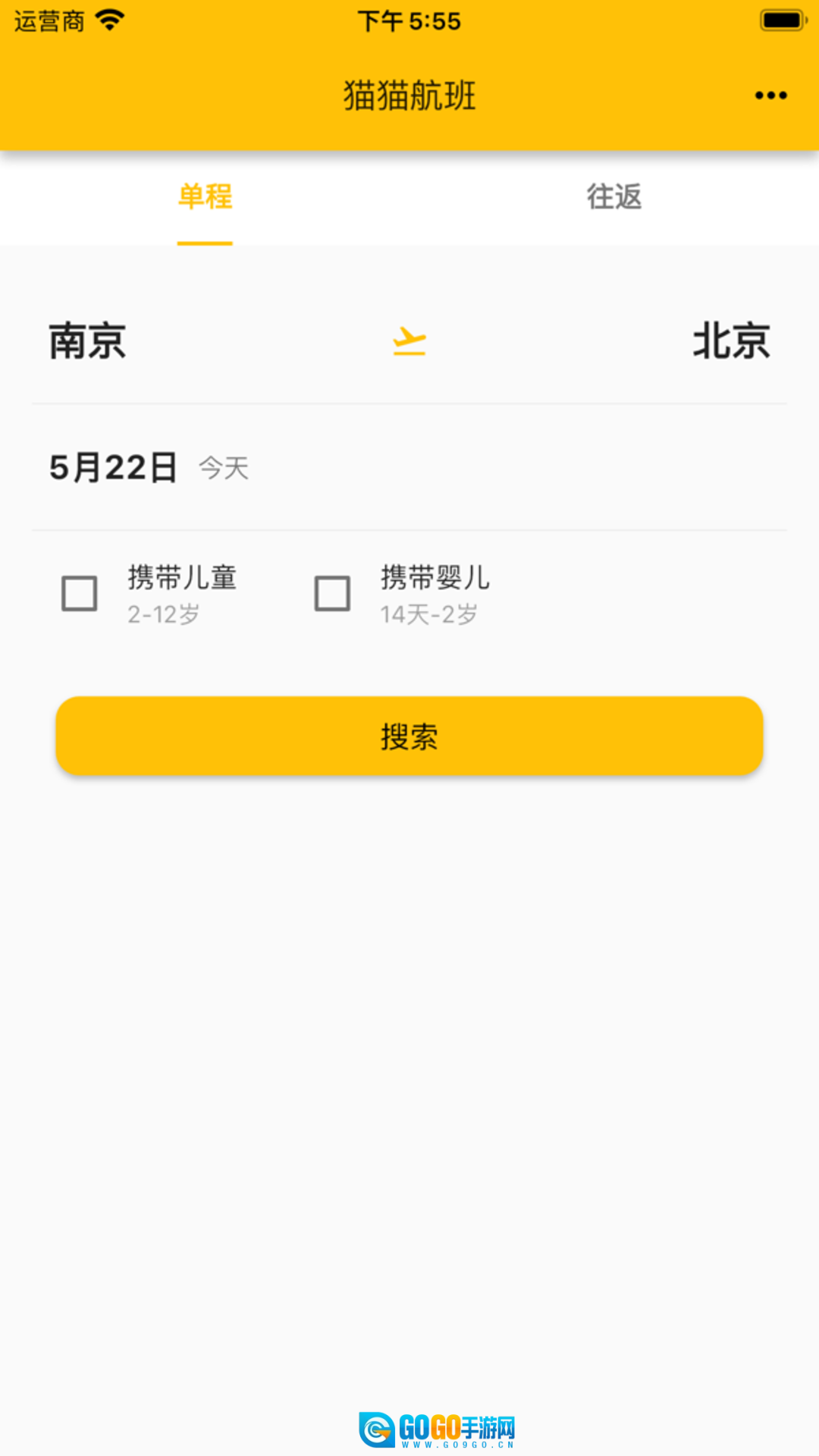Tap the 搜索 button
The image size is (819, 1456).
[409, 736]
